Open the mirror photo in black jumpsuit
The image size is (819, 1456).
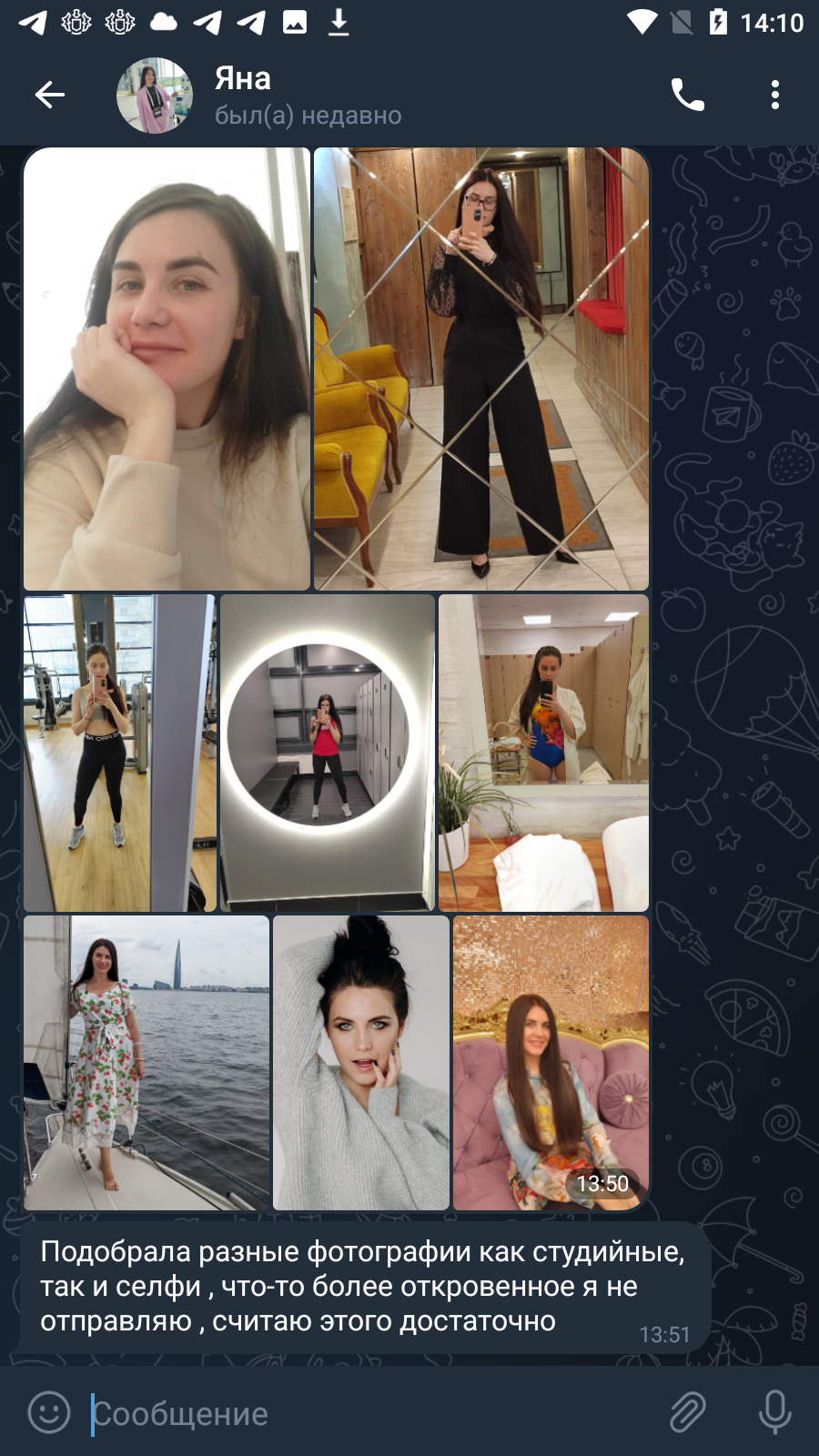point(481,369)
